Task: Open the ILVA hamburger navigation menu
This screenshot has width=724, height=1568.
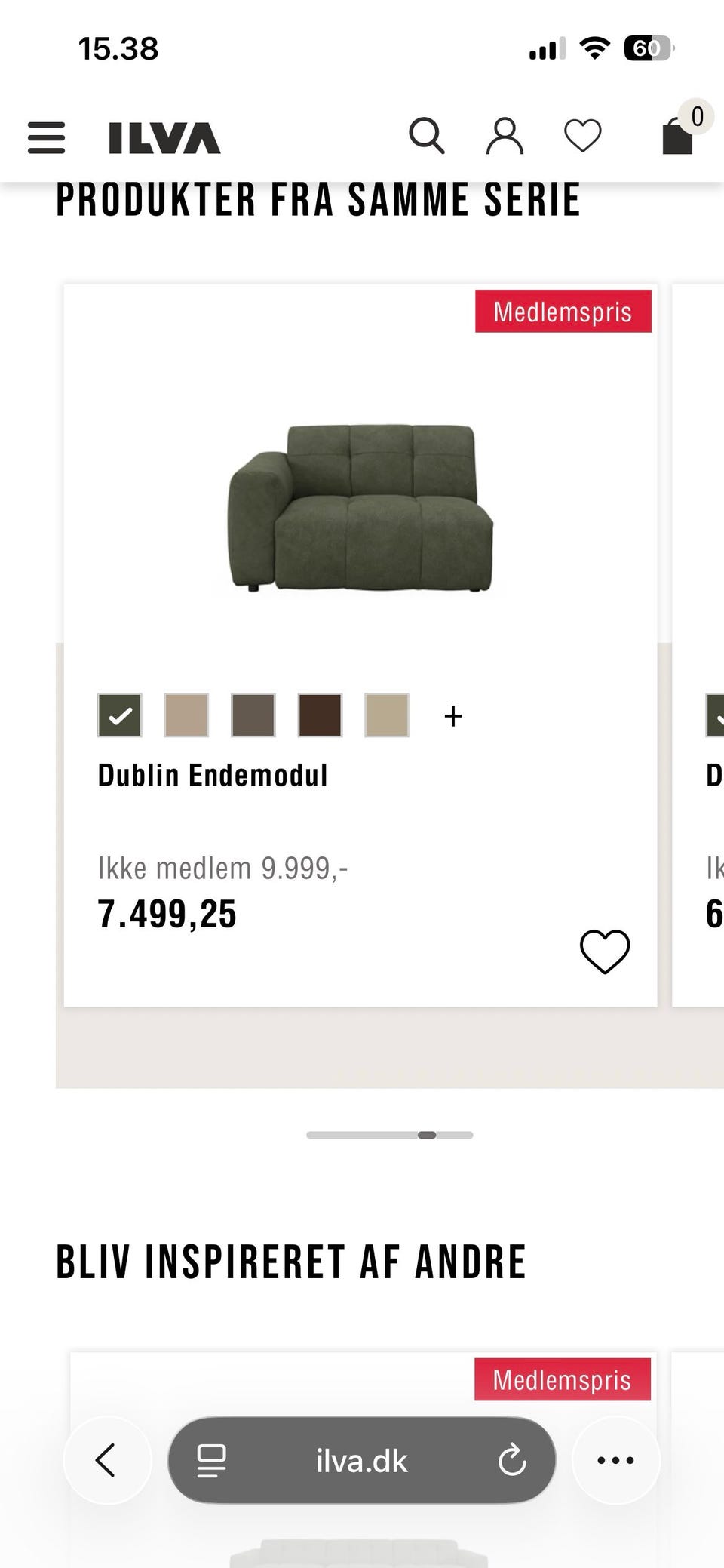Action: (x=46, y=138)
